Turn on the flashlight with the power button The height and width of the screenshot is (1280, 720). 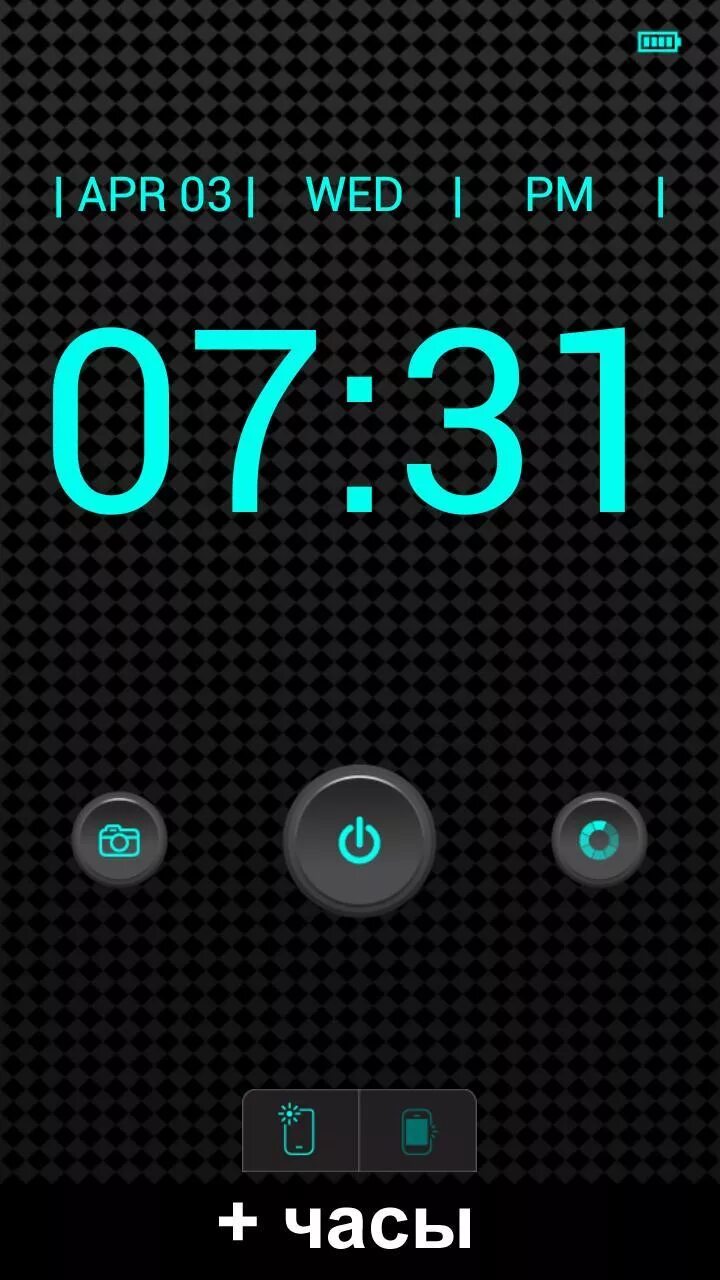point(359,841)
